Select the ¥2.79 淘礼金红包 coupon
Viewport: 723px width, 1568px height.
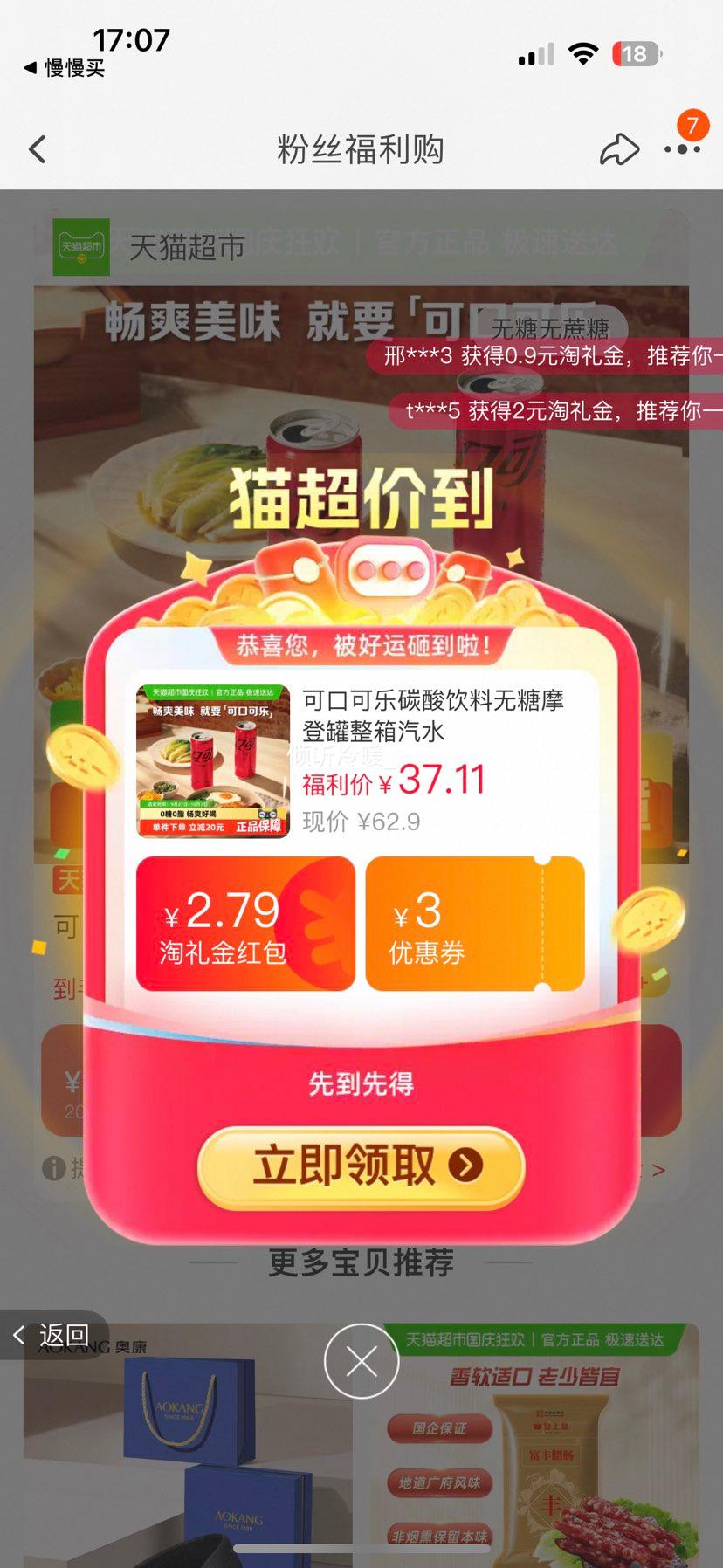click(245, 924)
